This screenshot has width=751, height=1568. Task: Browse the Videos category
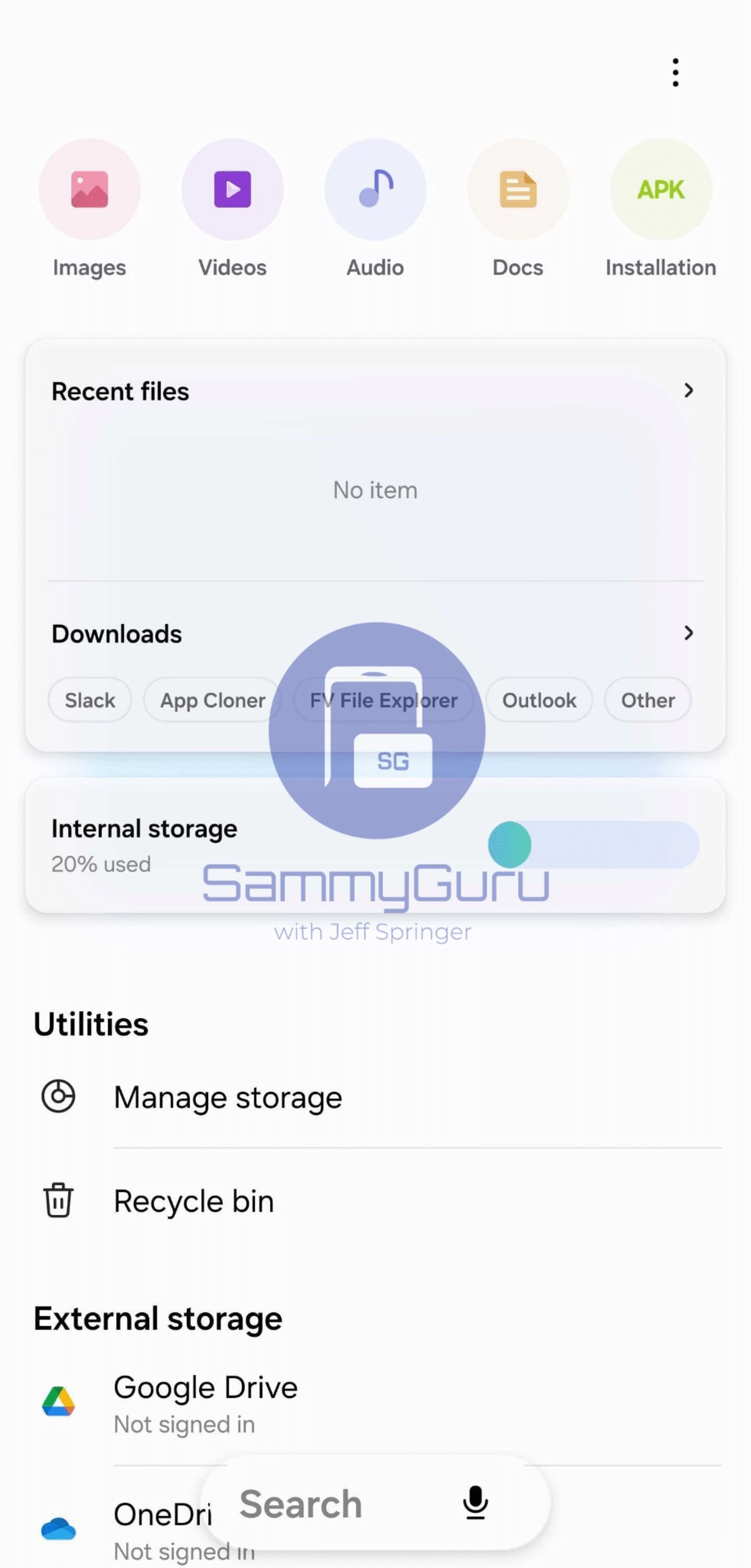(x=232, y=189)
